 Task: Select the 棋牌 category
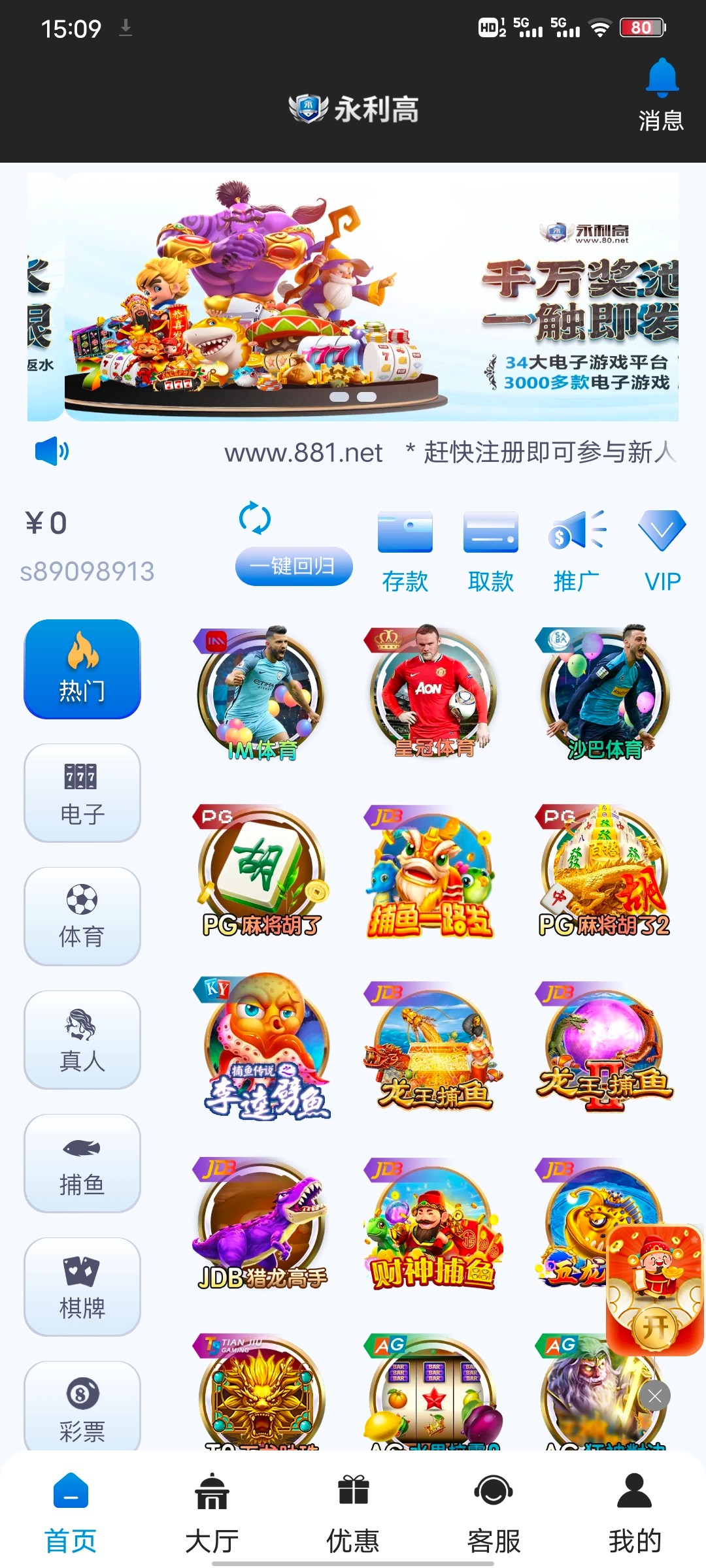[x=82, y=1286]
